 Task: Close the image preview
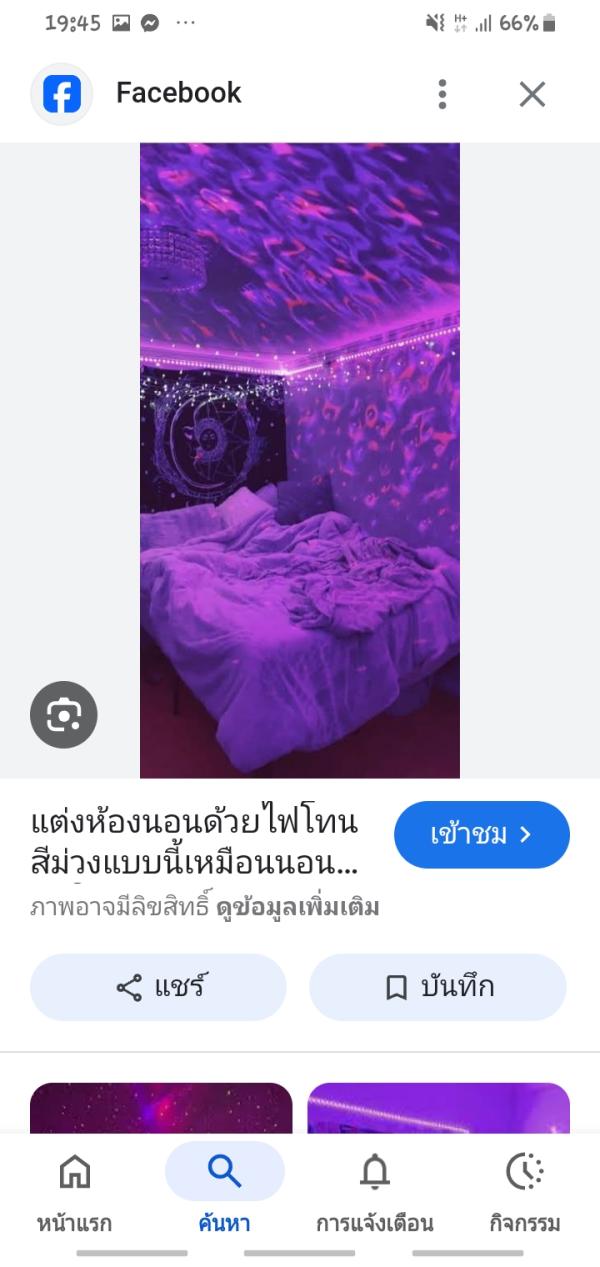(532, 94)
